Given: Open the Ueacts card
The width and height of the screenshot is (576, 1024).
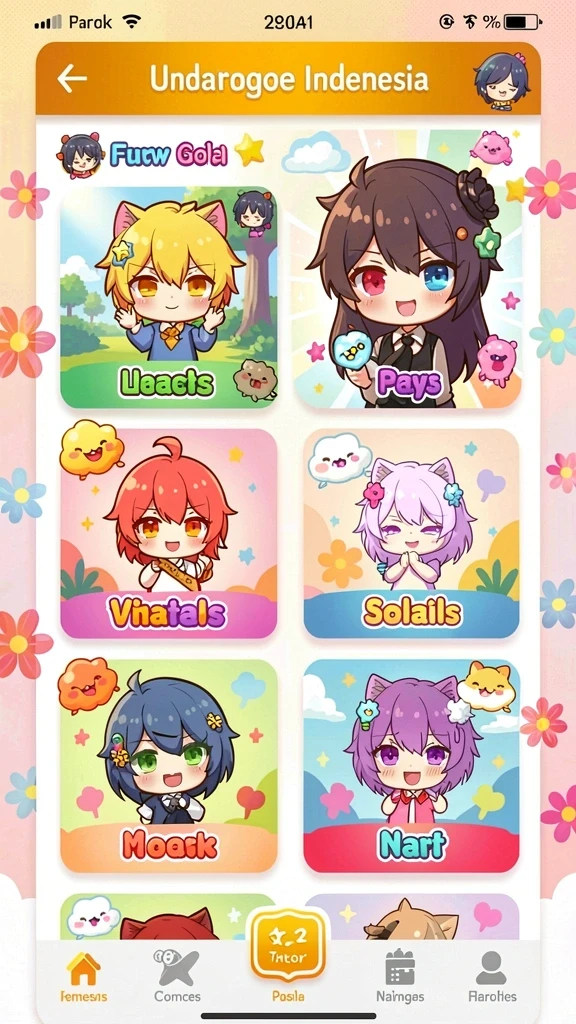Looking at the screenshot, I should 168,297.
